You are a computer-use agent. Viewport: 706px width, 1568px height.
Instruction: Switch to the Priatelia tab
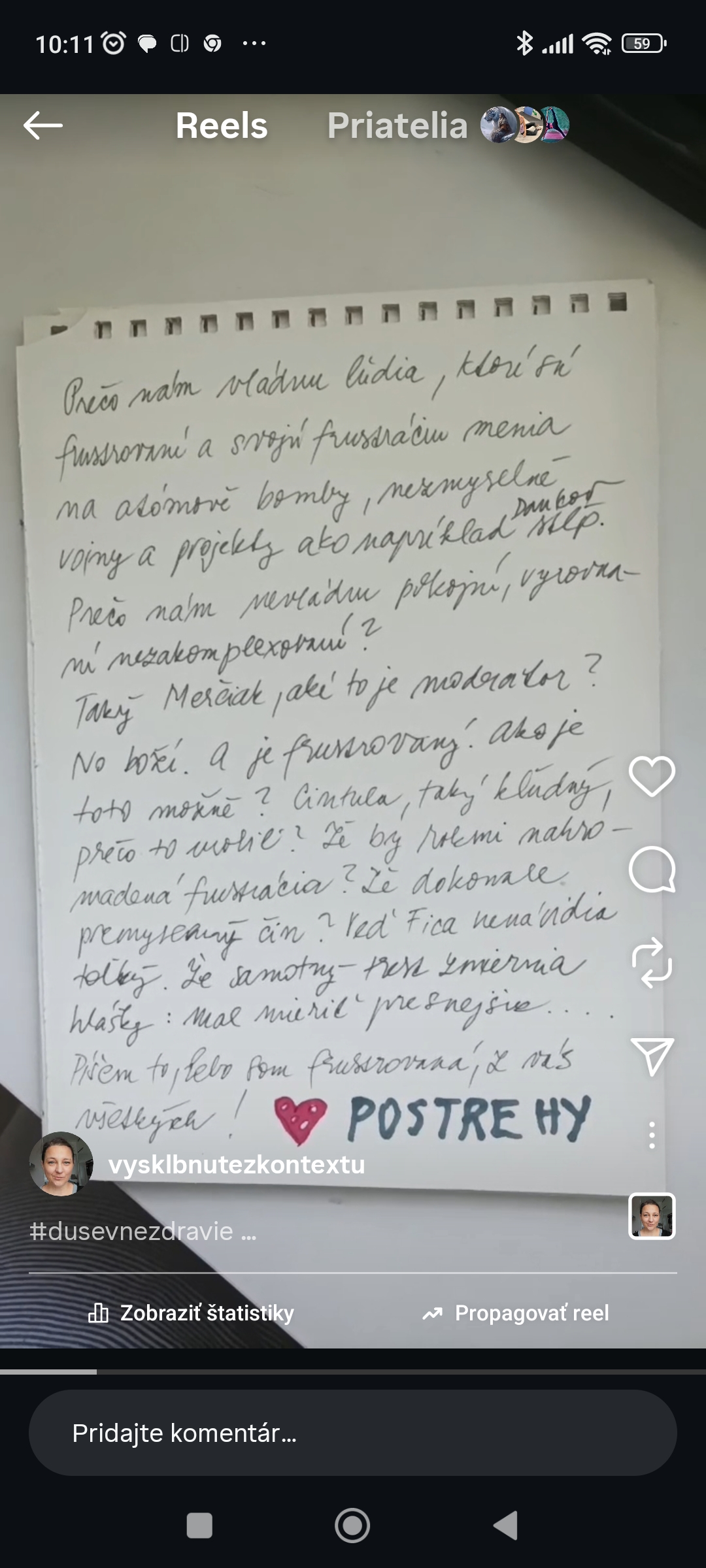(397, 125)
